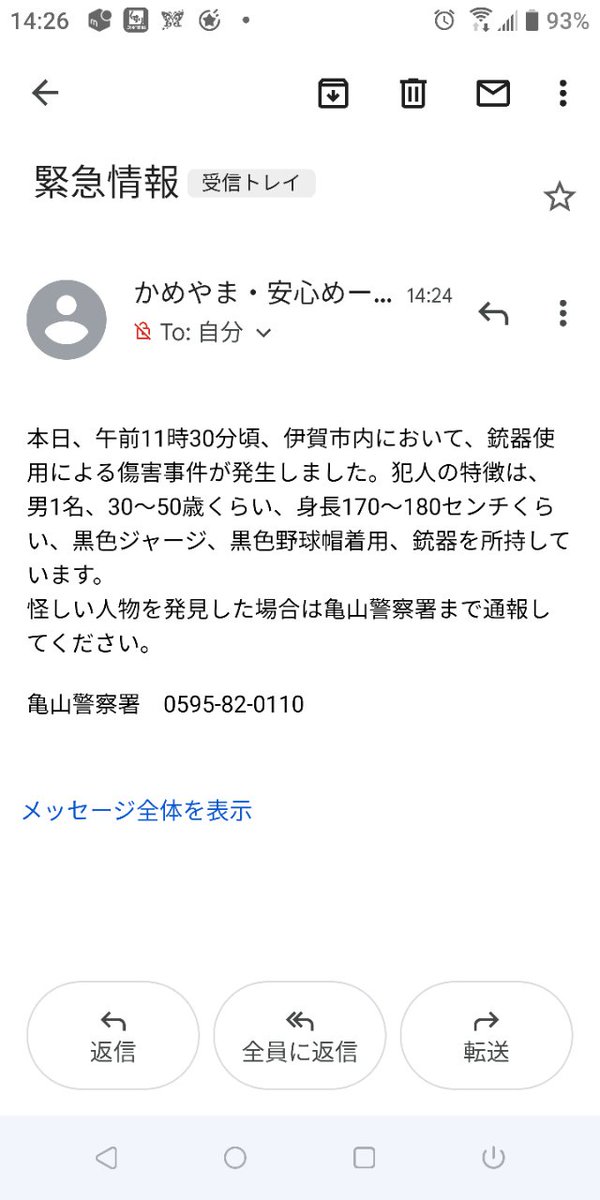Archive this email
600x1200 pixels.
(332, 93)
